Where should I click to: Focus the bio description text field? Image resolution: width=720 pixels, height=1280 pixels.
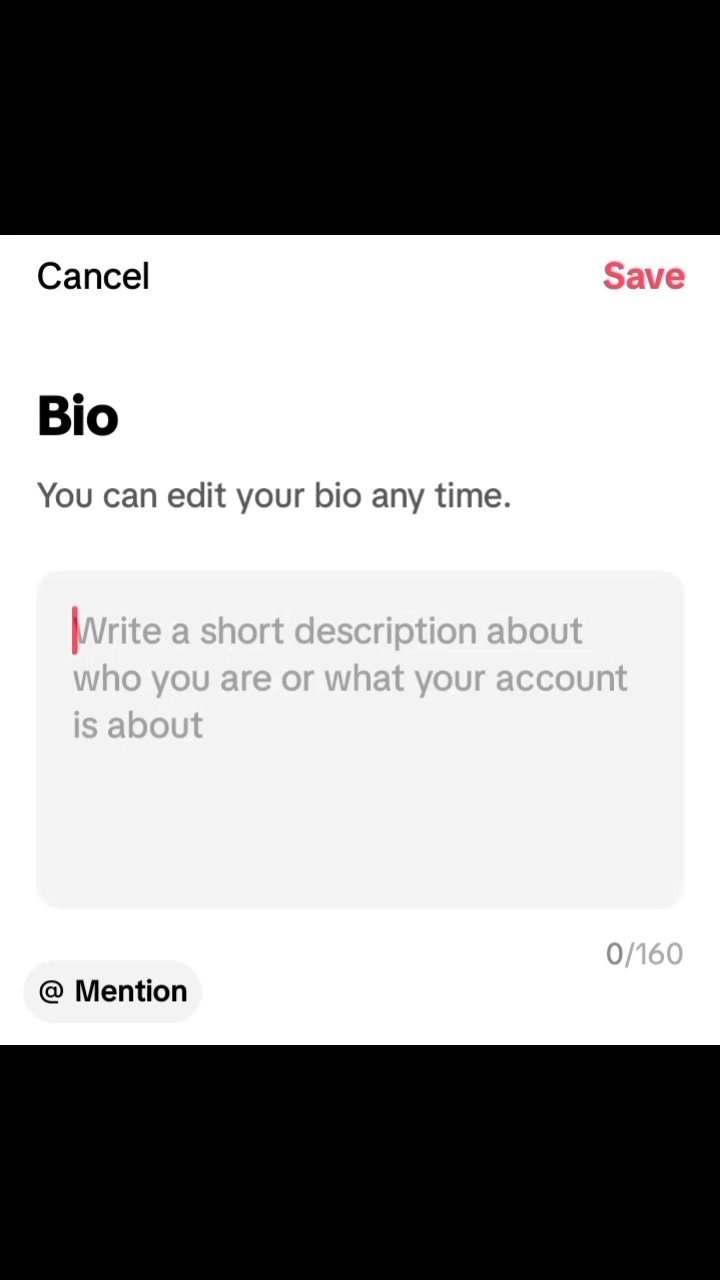click(360, 740)
